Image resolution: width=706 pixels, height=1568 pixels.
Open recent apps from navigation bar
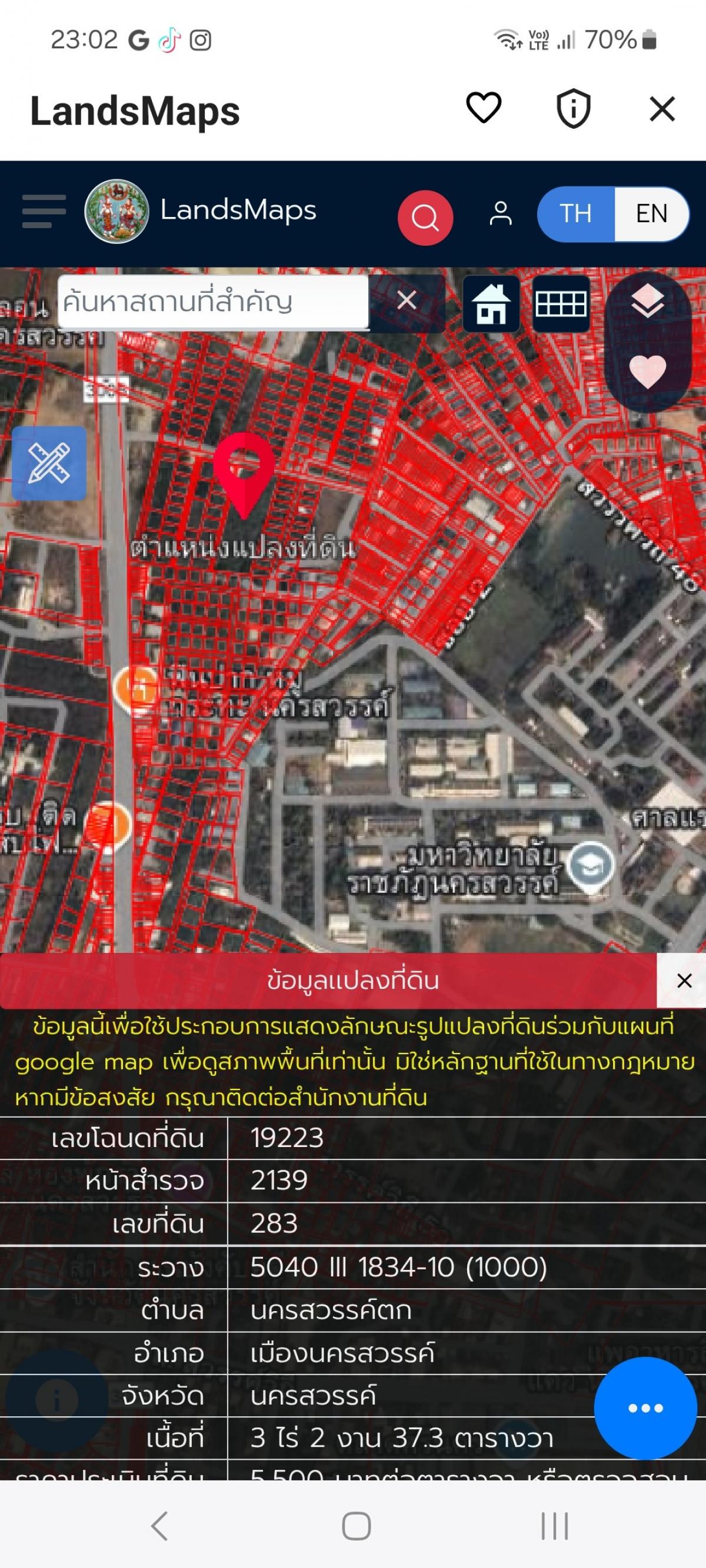click(x=554, y=1527)
